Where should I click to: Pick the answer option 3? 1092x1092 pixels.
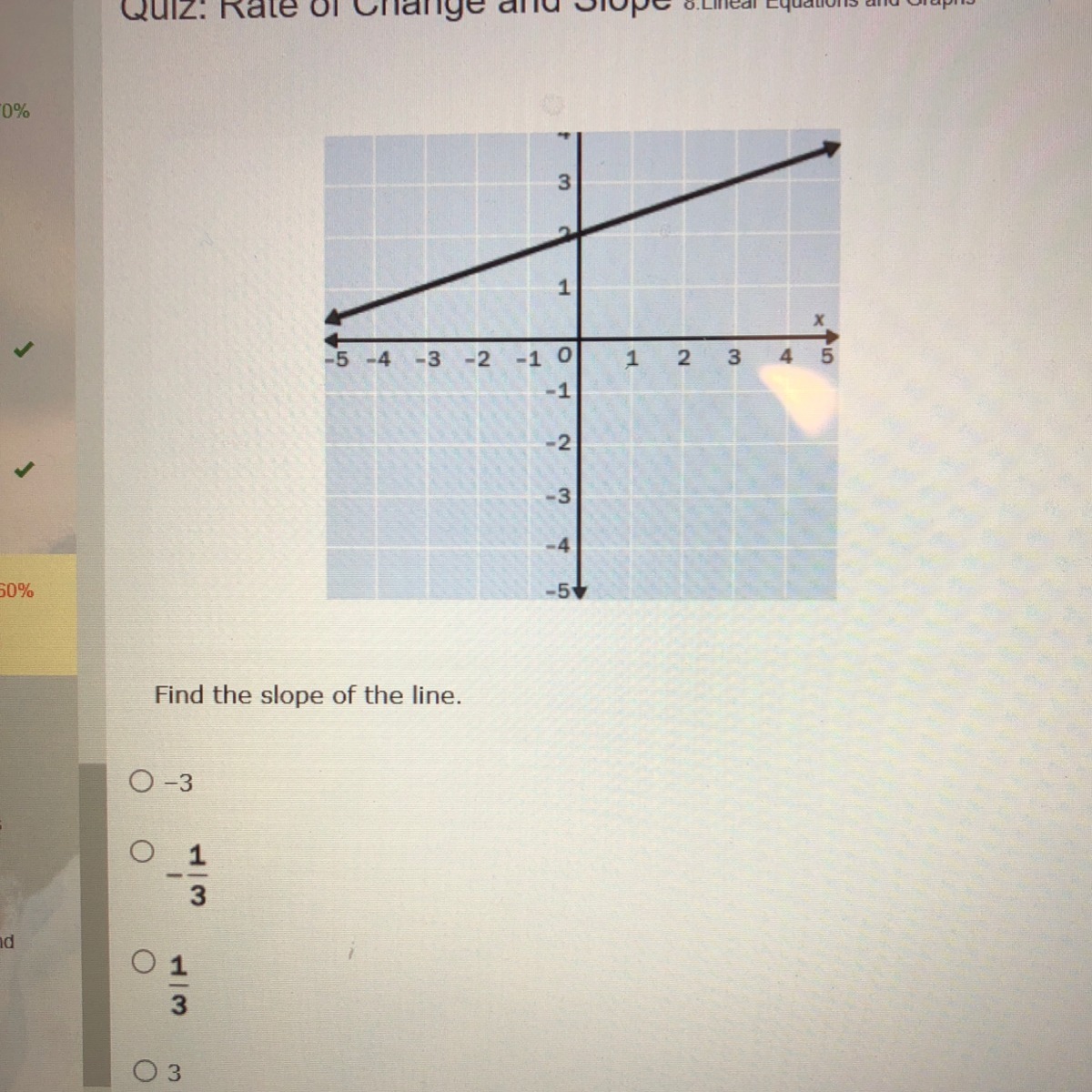[x=145, y=1071]
